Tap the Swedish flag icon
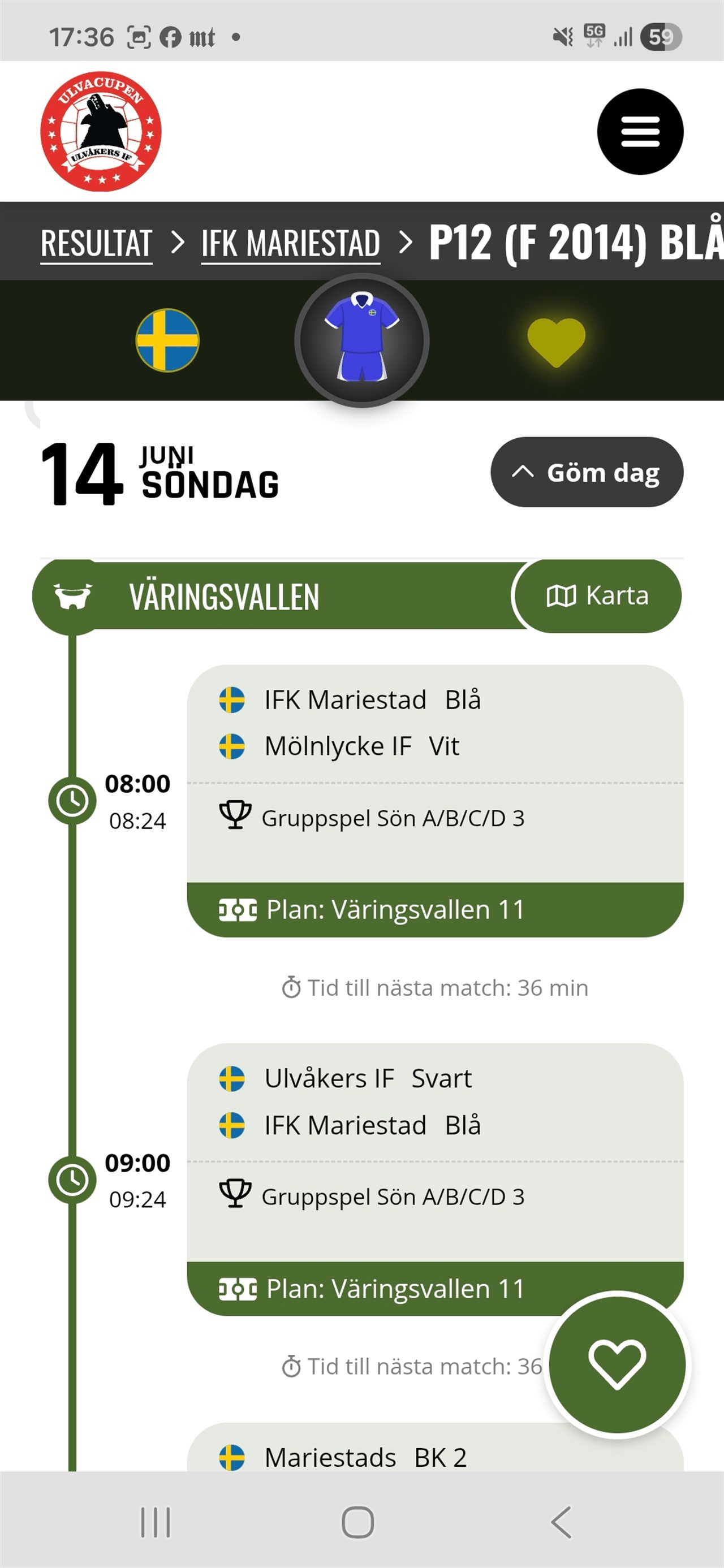The height and width of the screenshot is (1568, 724). pyautogui.click(x=167, y=340)
